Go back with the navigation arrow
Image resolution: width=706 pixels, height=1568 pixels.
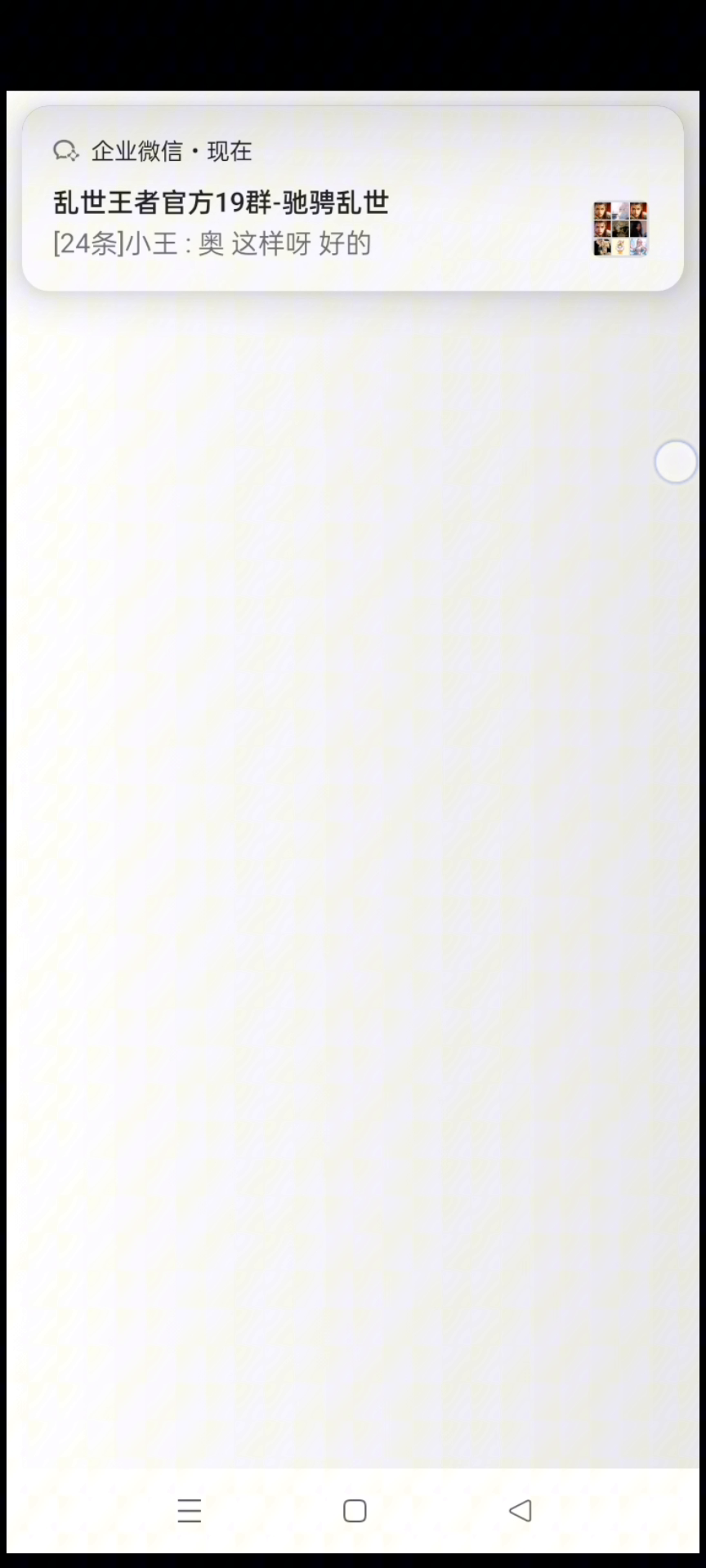(x=521, y=1510)
